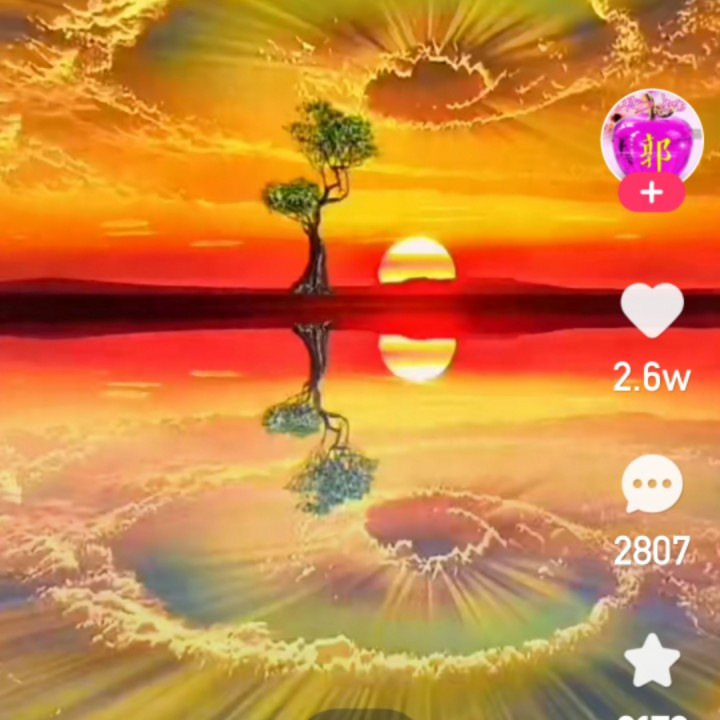The height and width of the screenshot is (720, 720).
Task: Like this video with the heart
Action: pyautogui.click(x=652, y=310)
